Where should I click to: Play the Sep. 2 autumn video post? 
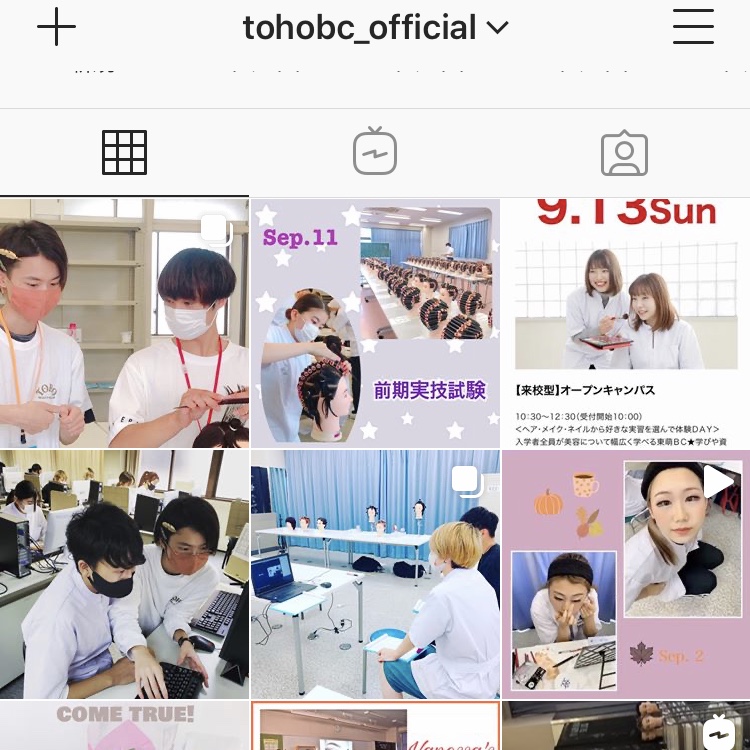click(x=626, y=574)
